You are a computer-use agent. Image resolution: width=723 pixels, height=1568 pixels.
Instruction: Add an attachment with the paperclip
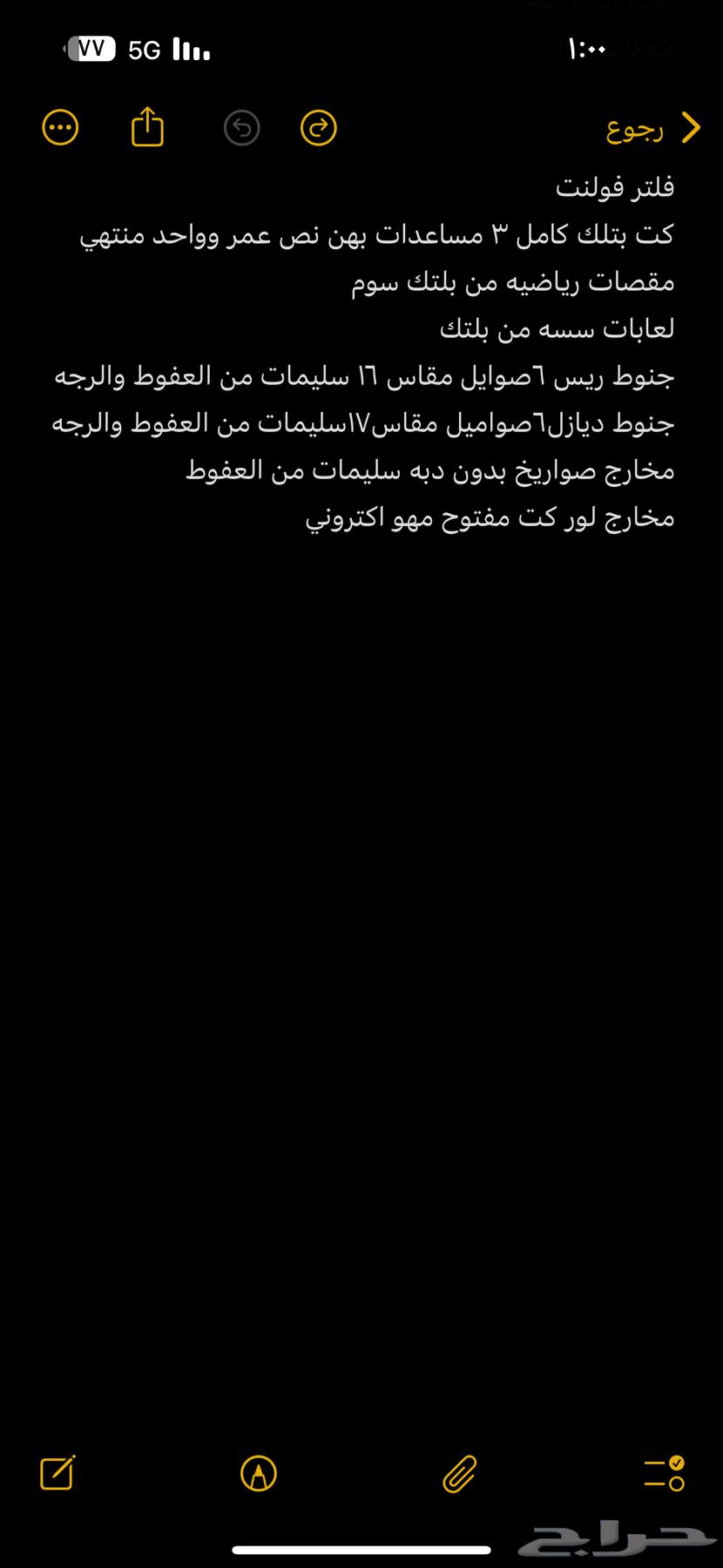[460, 1473]
